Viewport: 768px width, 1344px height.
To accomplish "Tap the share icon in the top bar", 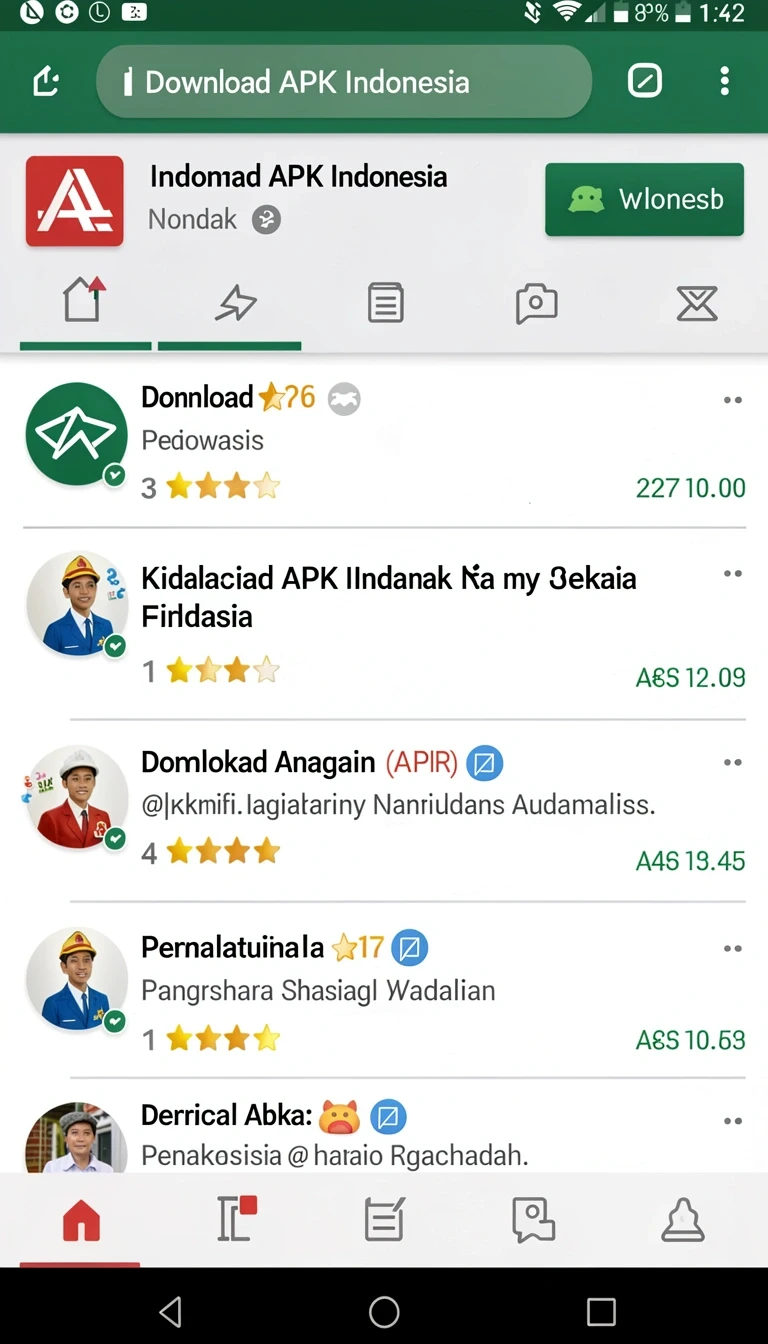I will pos(46,82).
